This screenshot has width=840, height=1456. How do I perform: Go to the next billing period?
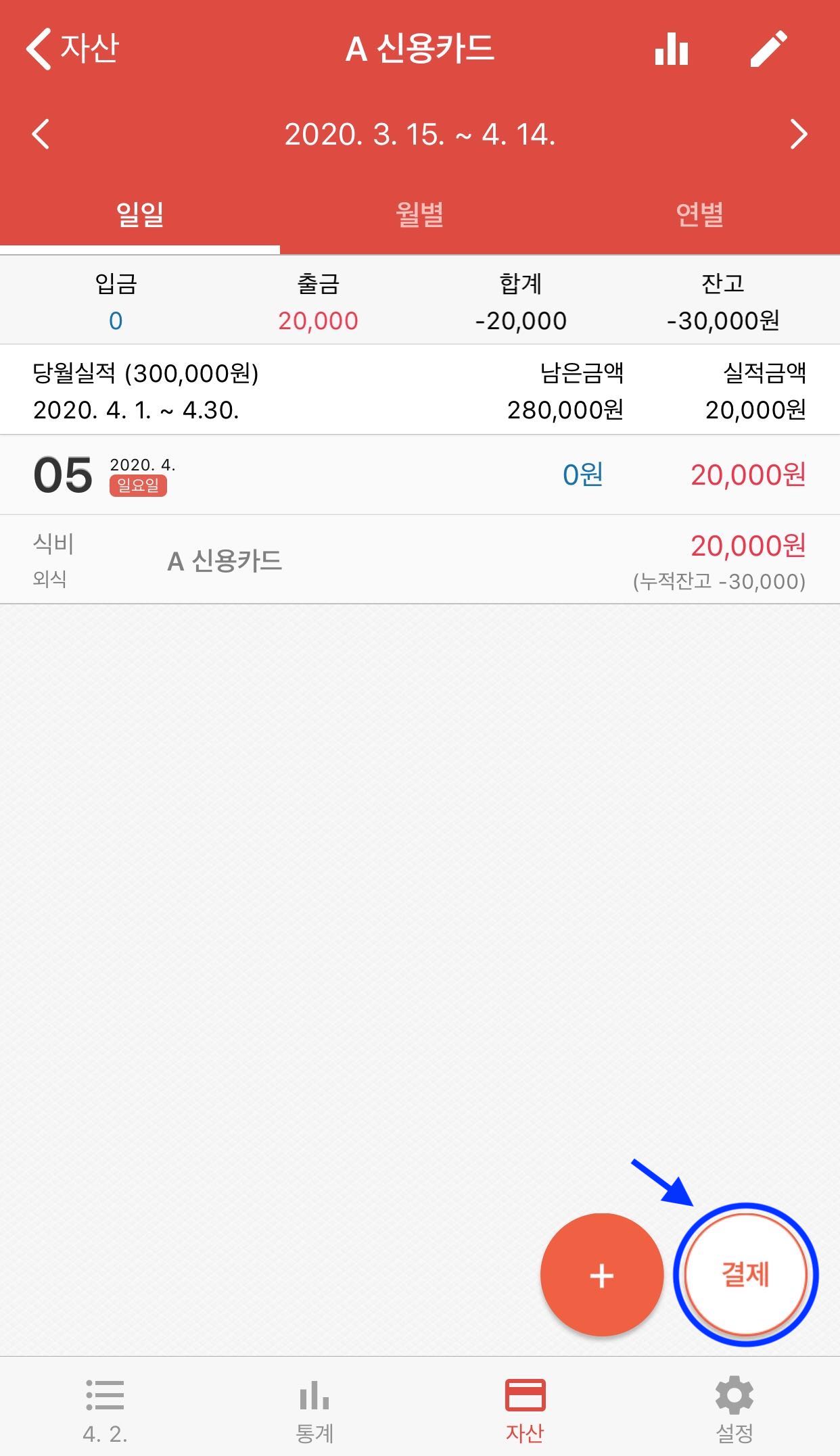click(799, 134)
